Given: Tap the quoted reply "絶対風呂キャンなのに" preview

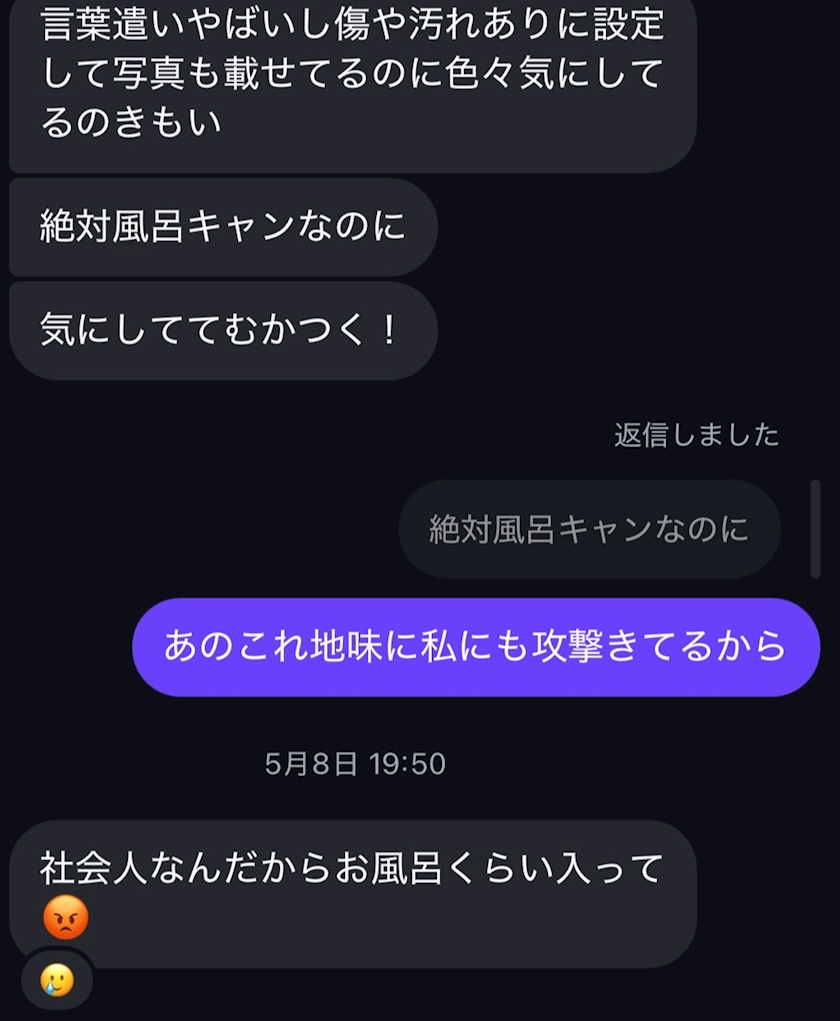Looking at the screenshot, I should 588,529.
